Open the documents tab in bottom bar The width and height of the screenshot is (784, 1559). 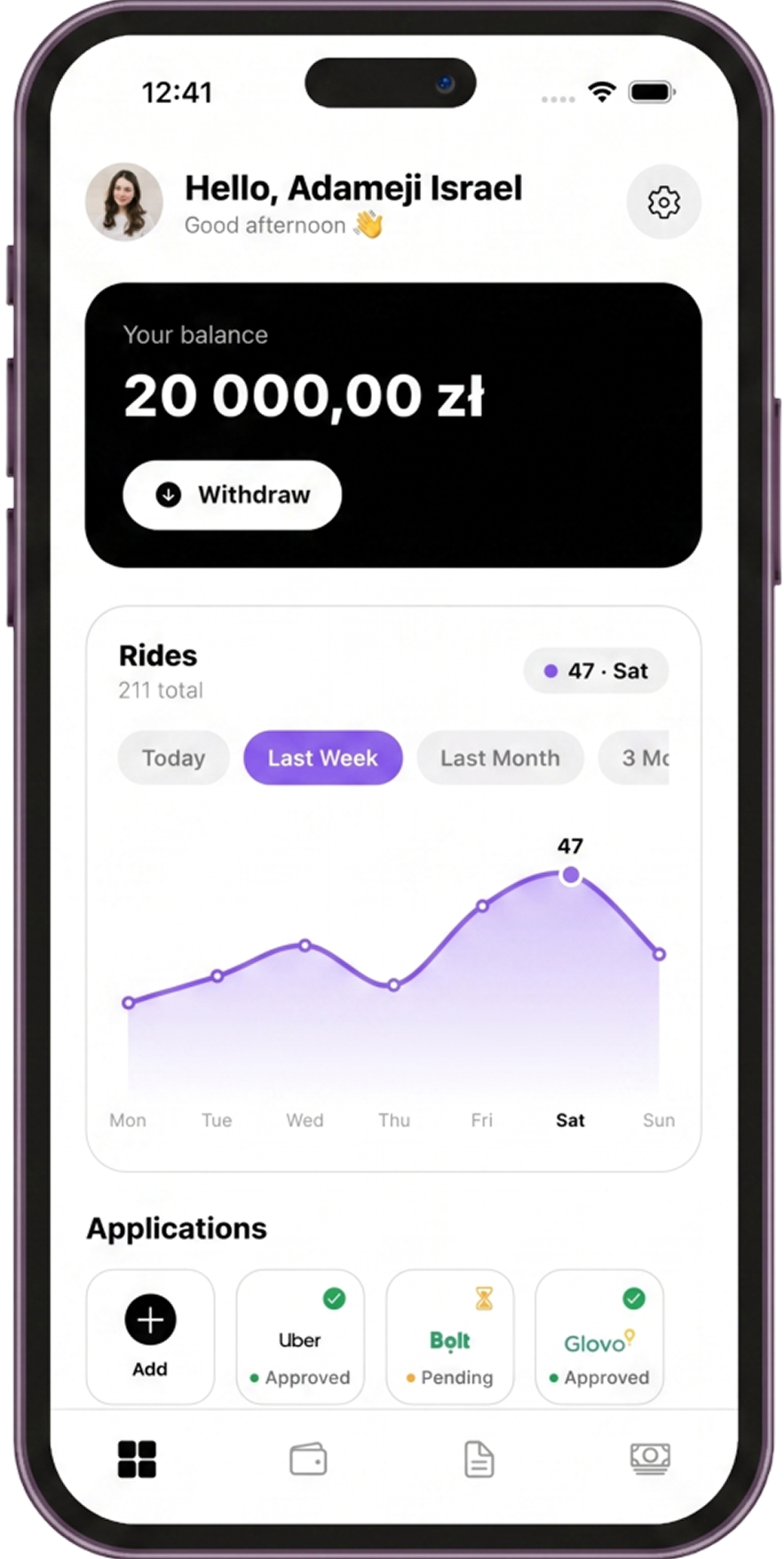click(479, 1460)
